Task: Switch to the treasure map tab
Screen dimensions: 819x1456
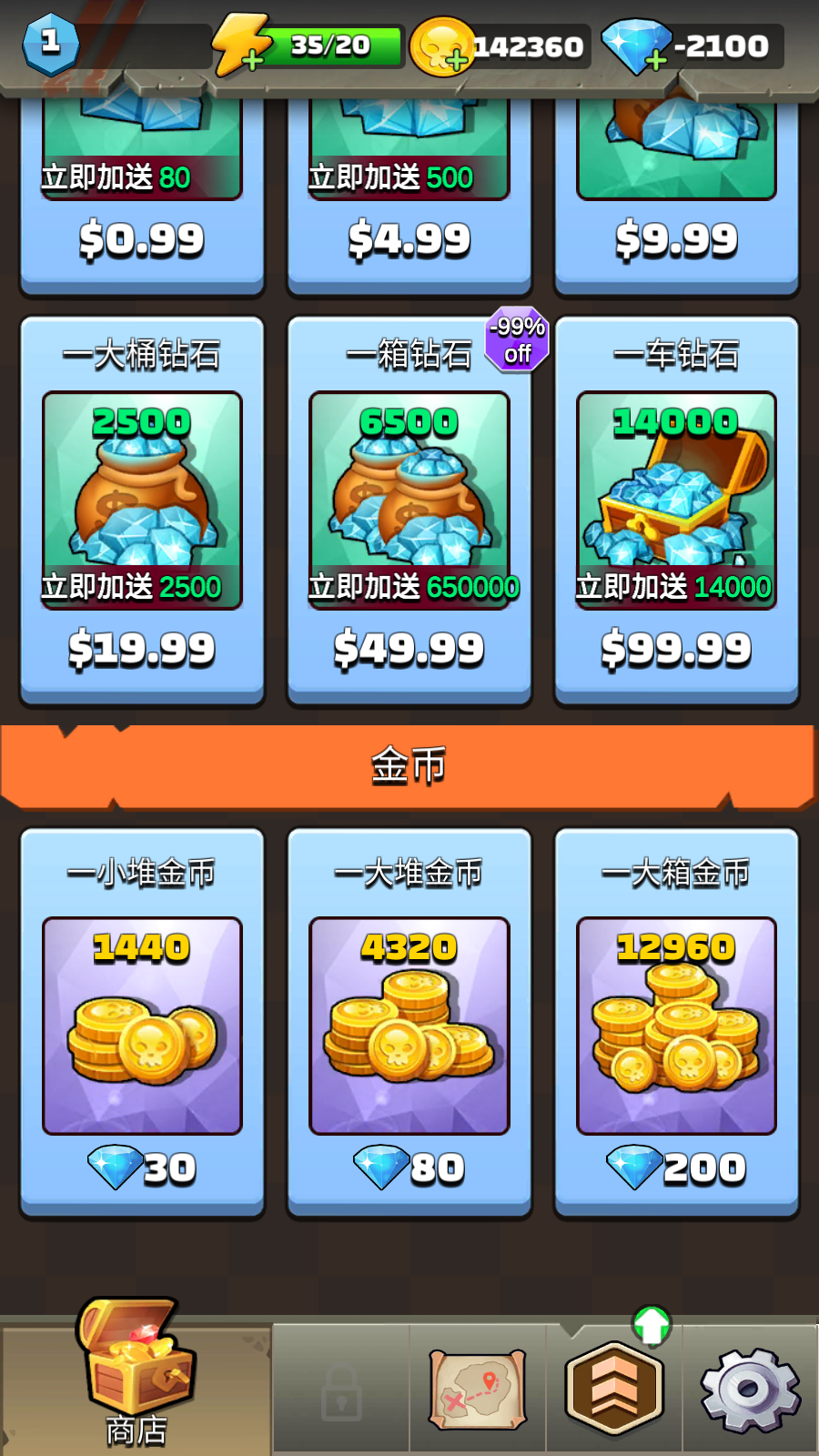Action: tap(478, 1389)
